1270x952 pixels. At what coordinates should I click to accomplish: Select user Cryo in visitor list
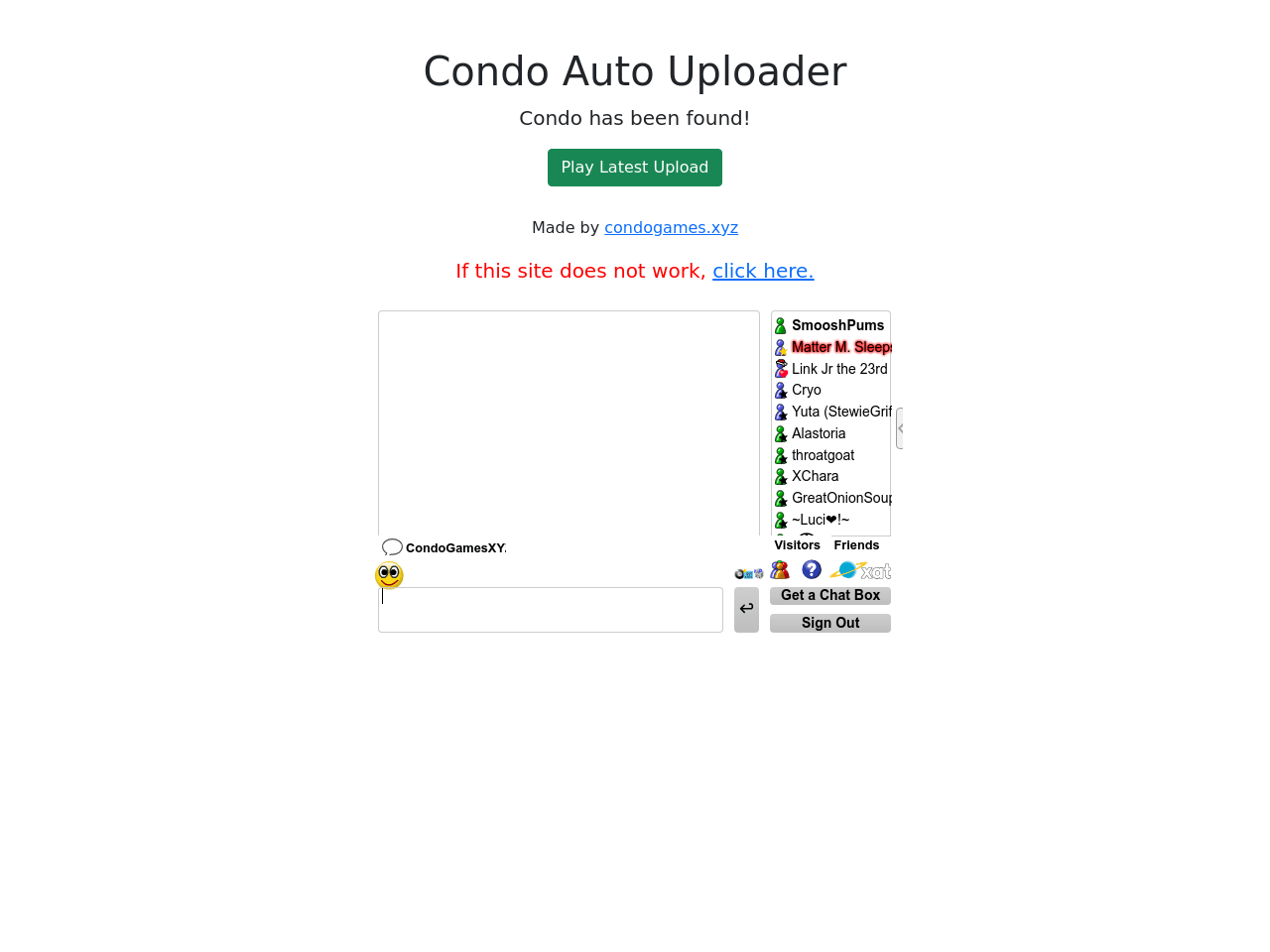click(806, 390)
